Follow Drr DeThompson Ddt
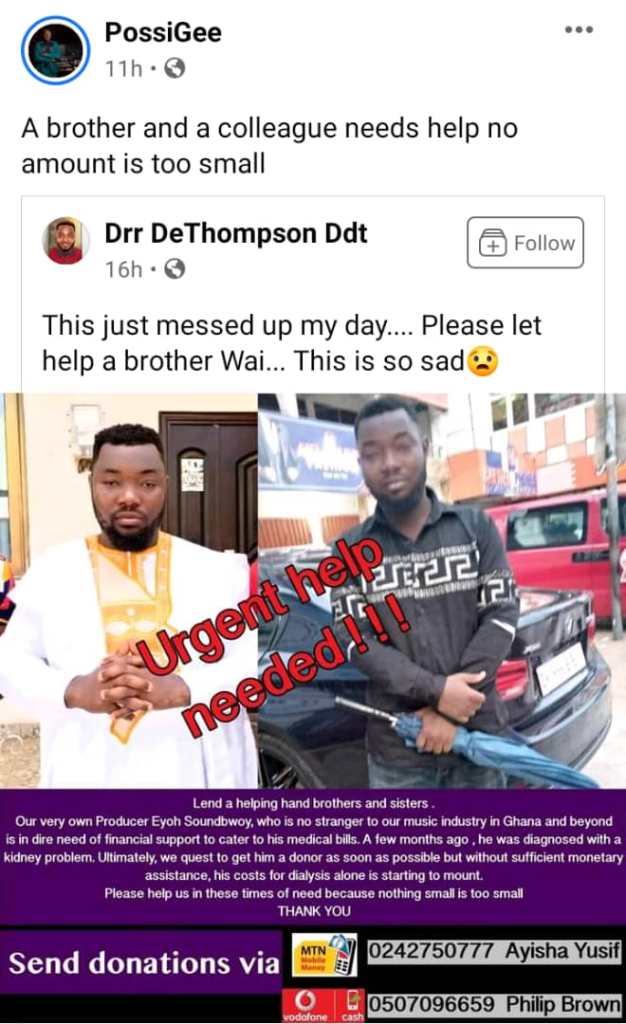 point(525,242)
